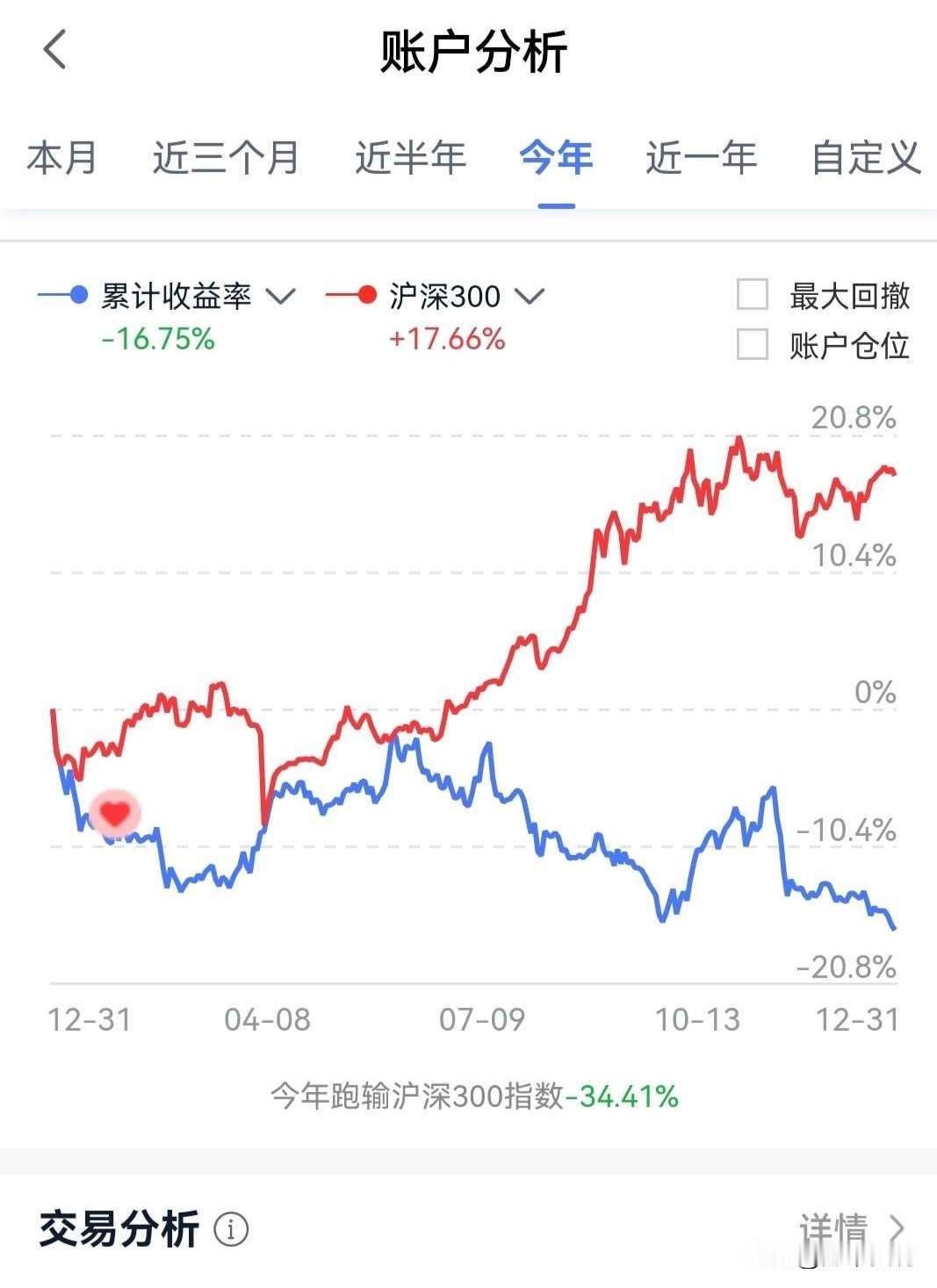The height and width of the screenshot is (1288, 937).
Task: Toggle display of maximum drawdown overlay
Action: tap(753, 296)
